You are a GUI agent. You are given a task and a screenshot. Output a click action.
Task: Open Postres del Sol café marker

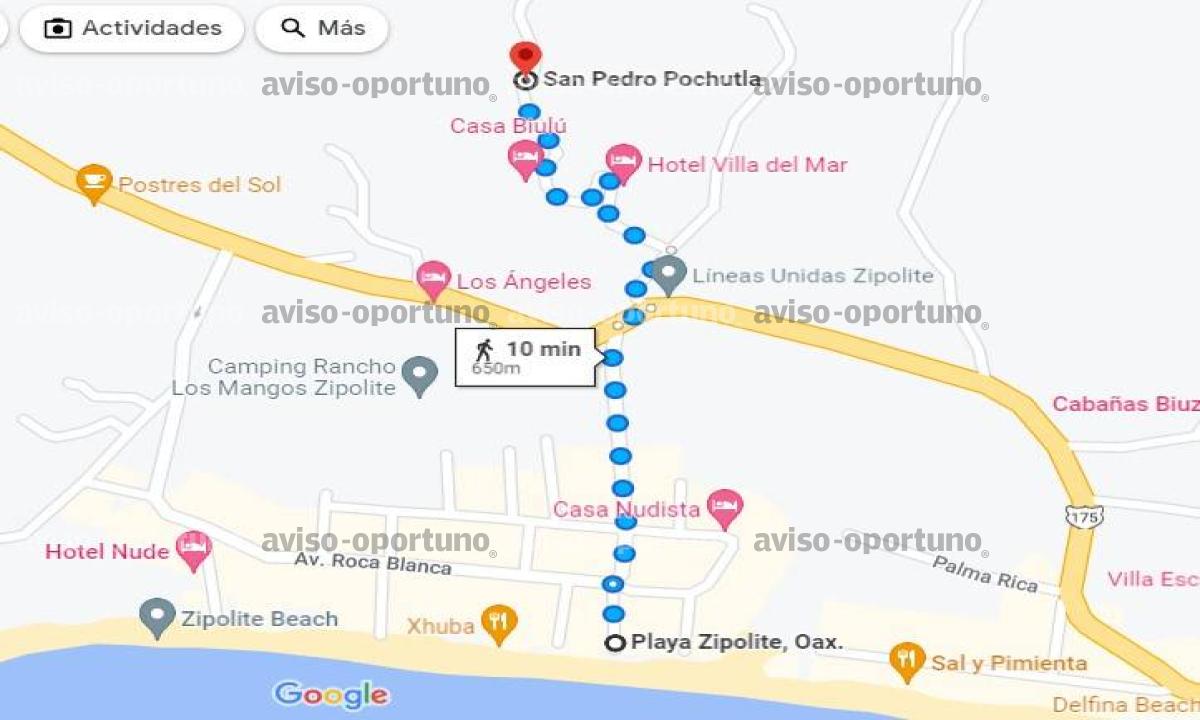coord(94,182)
